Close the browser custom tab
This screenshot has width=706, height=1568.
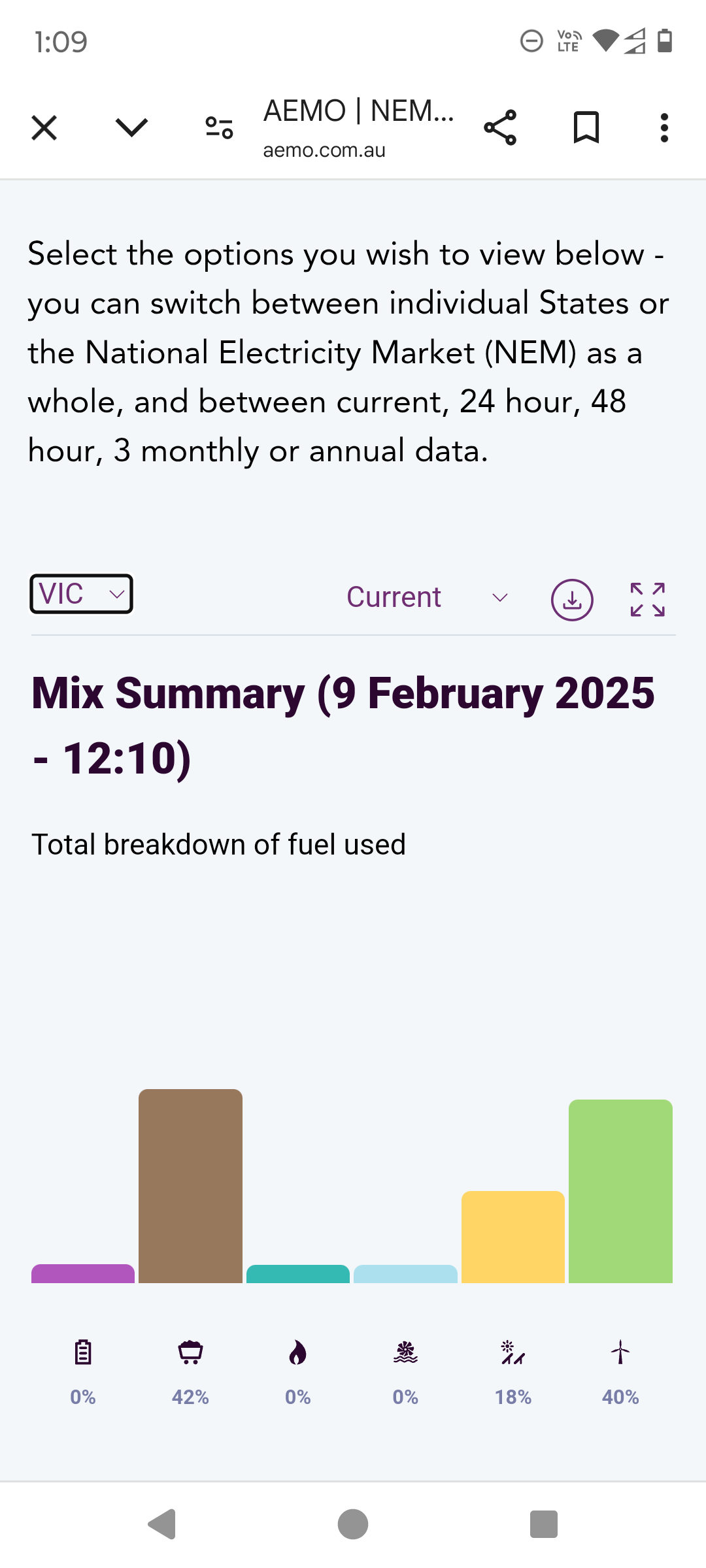click(44, 128)
